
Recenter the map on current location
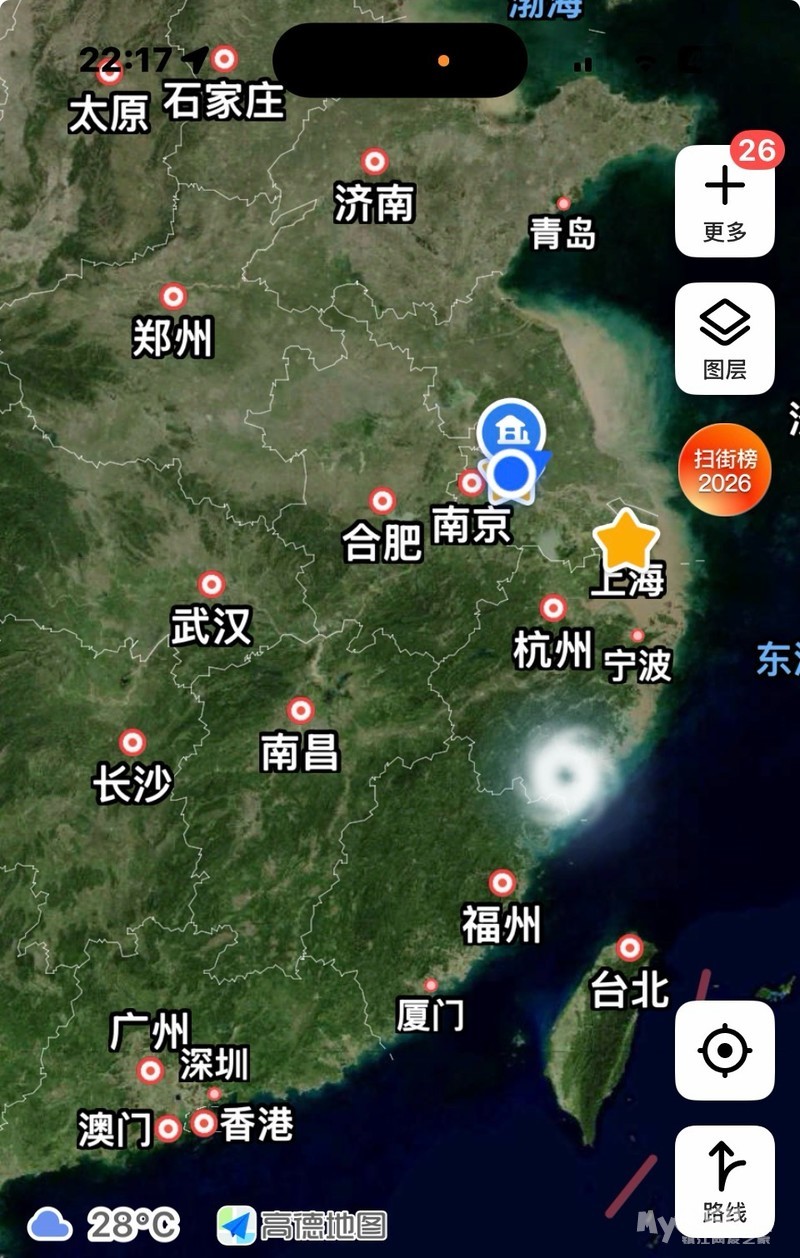725,1050
